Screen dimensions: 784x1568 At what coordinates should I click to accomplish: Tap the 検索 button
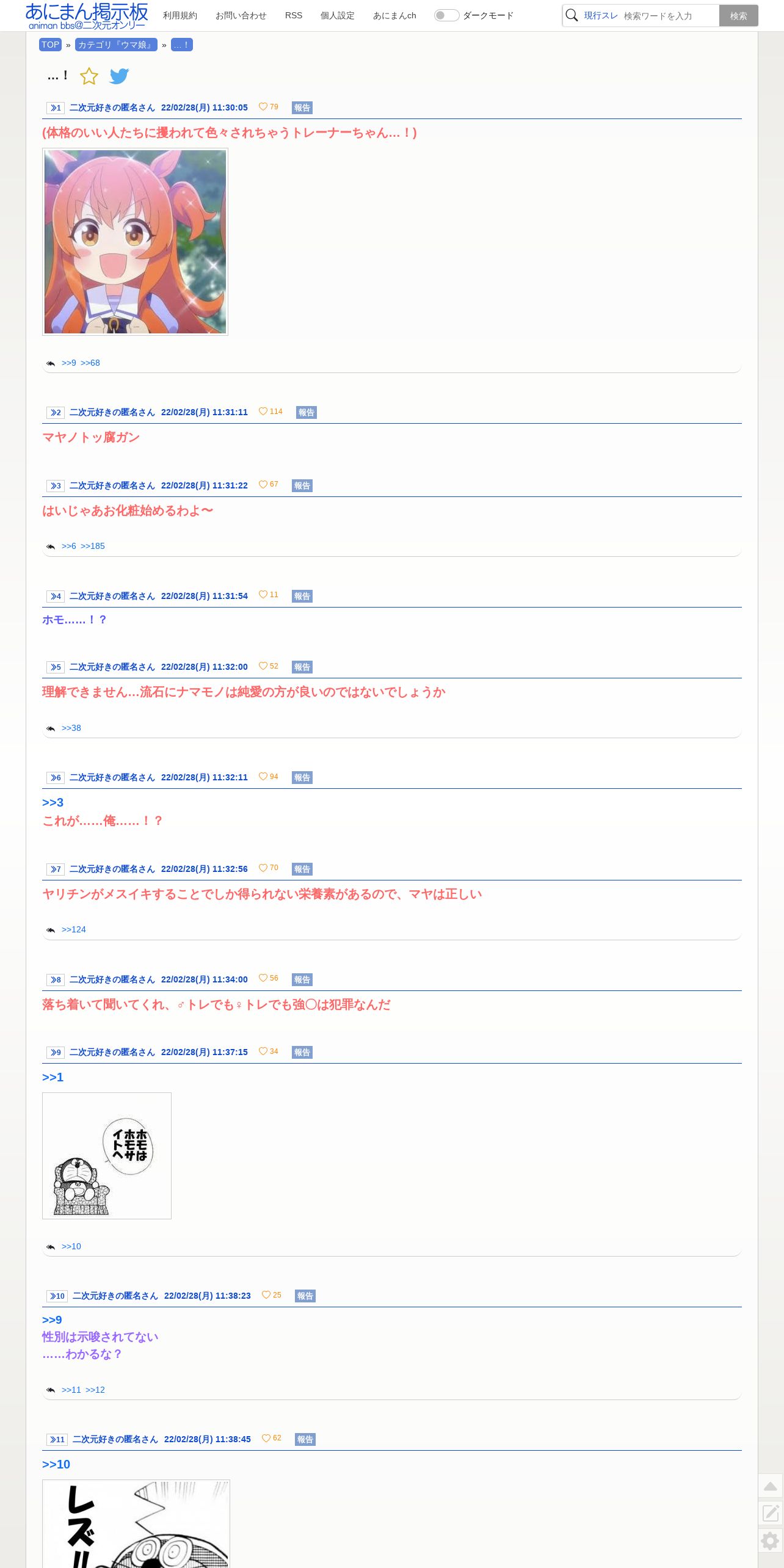(x=738, y=16)
